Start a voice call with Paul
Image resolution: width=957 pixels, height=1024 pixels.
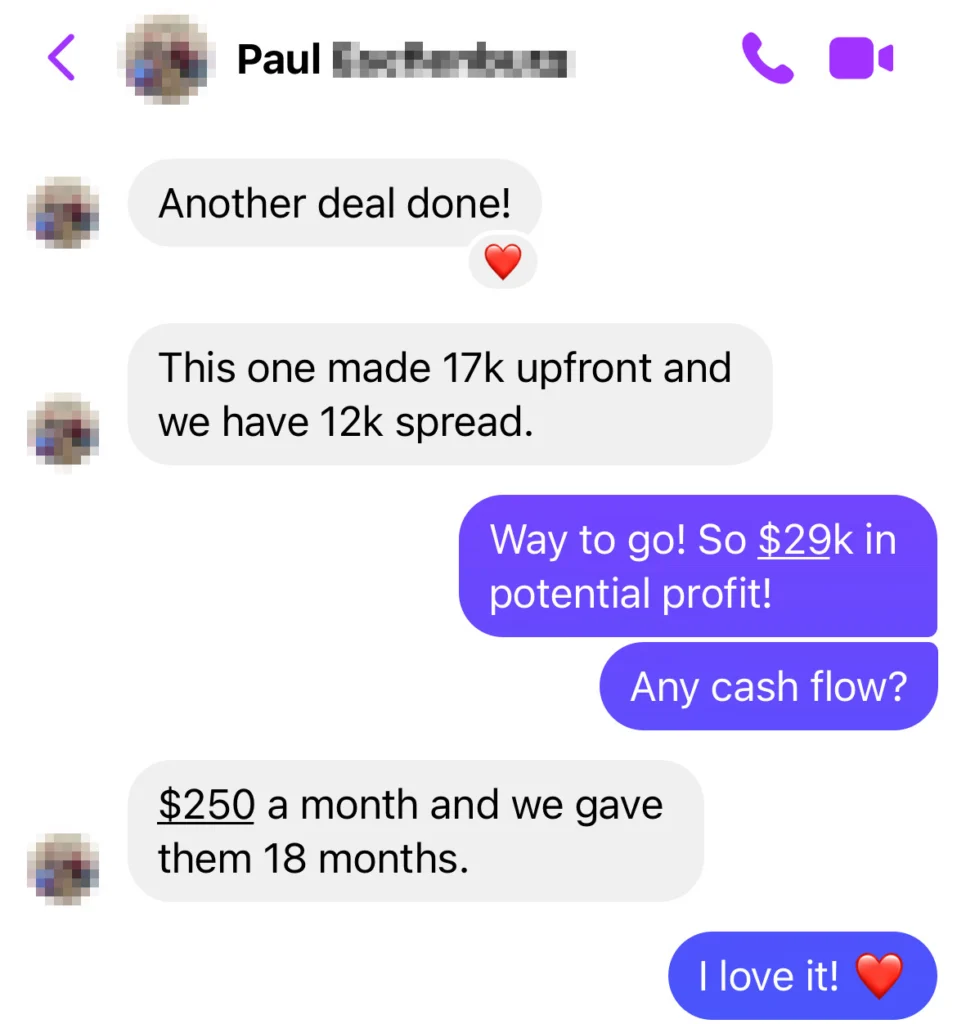pos(767,59)
